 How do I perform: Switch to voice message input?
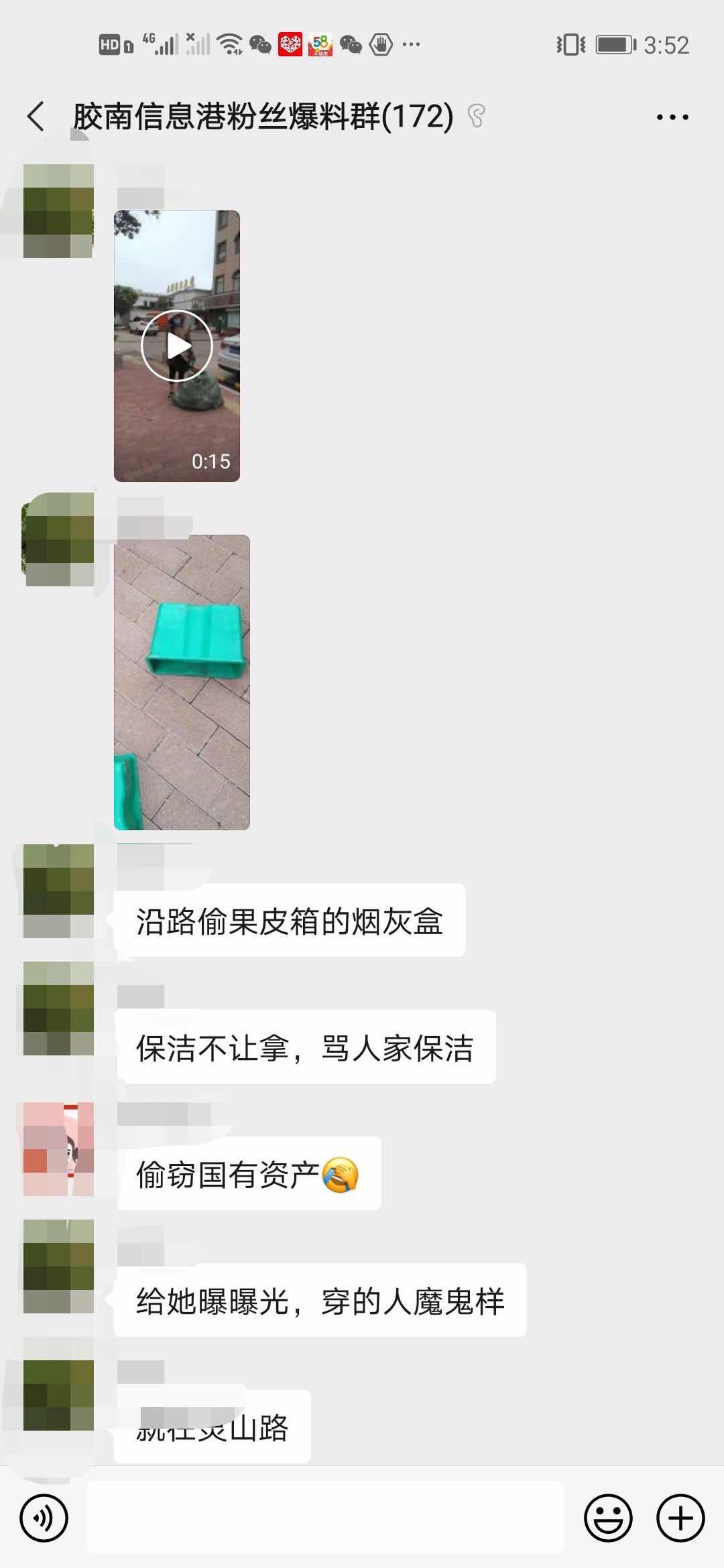tap(44, 1518)
